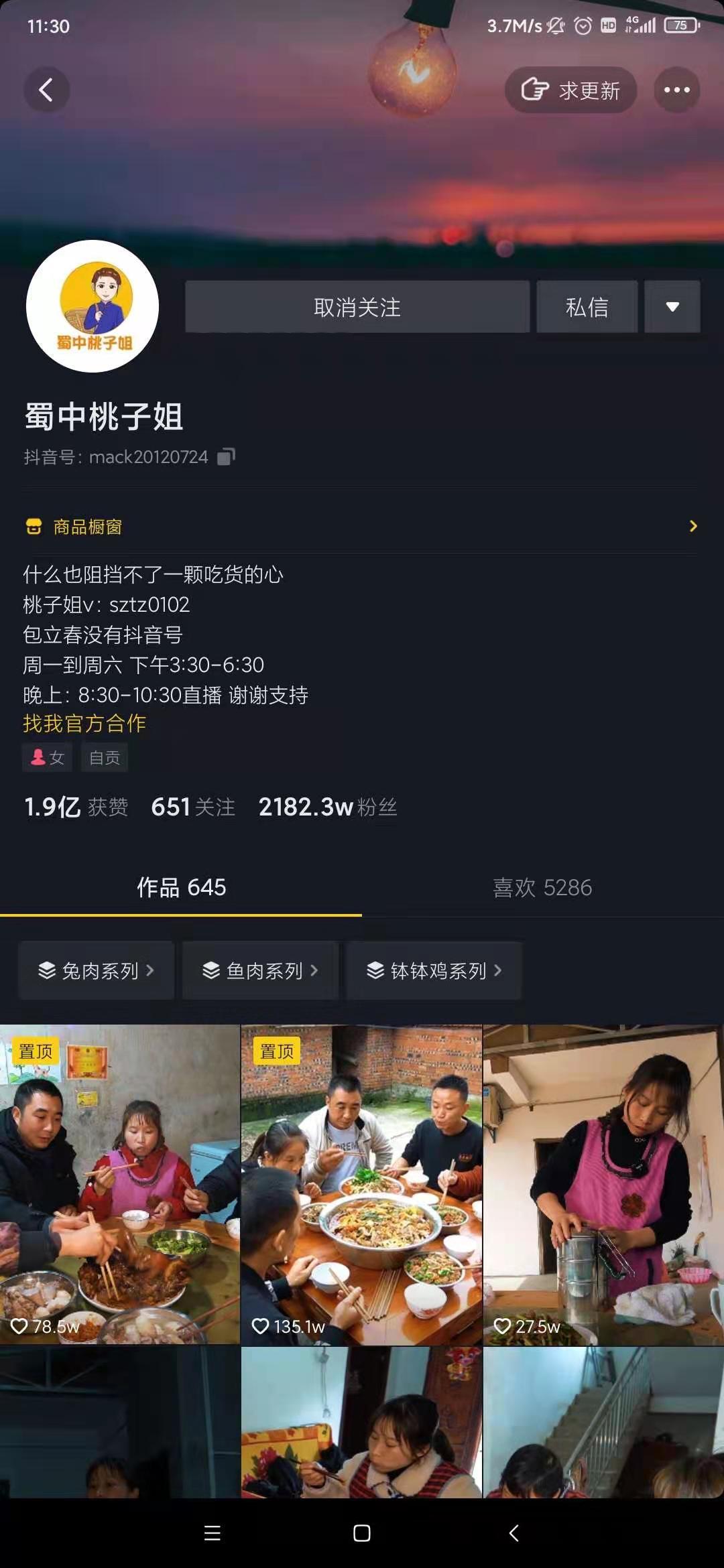Open the 商品橱窗 shop row
This screenshot has height=1568, width=724.
pos(361,527)
